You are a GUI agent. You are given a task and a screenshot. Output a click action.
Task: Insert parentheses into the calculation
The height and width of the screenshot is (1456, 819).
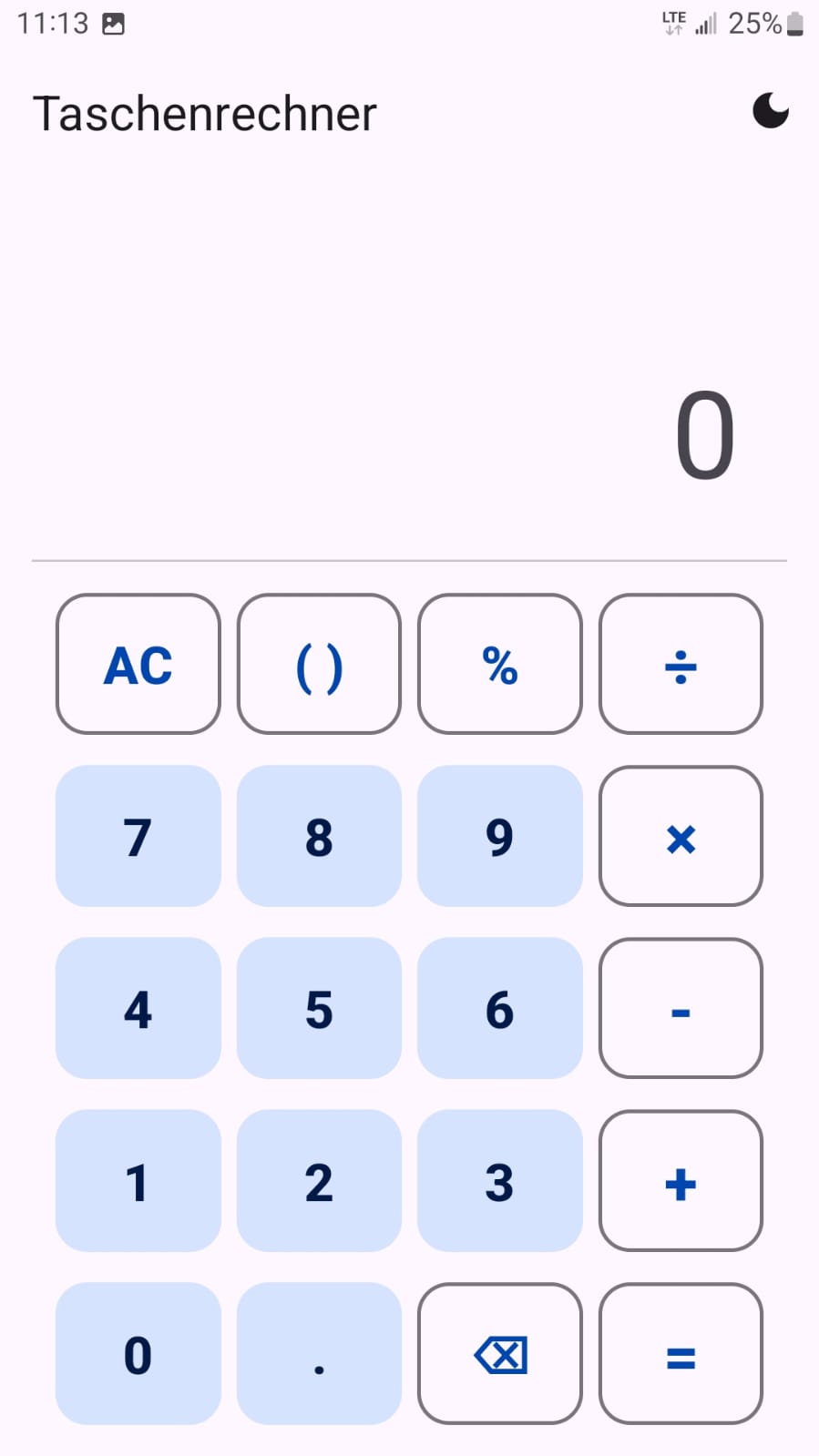tap(319, 664)
